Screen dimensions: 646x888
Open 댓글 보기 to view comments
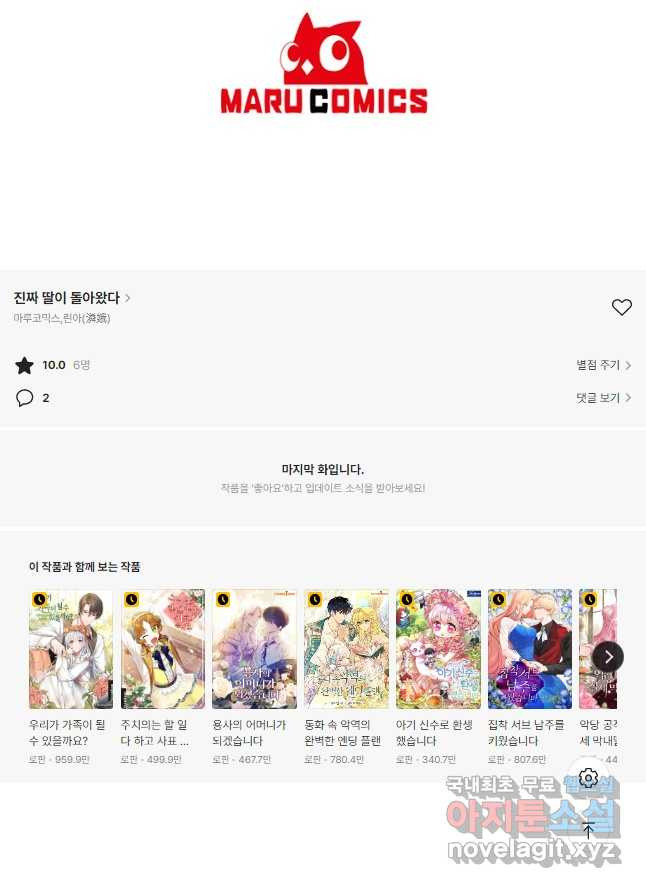click(x=603, y=397)
